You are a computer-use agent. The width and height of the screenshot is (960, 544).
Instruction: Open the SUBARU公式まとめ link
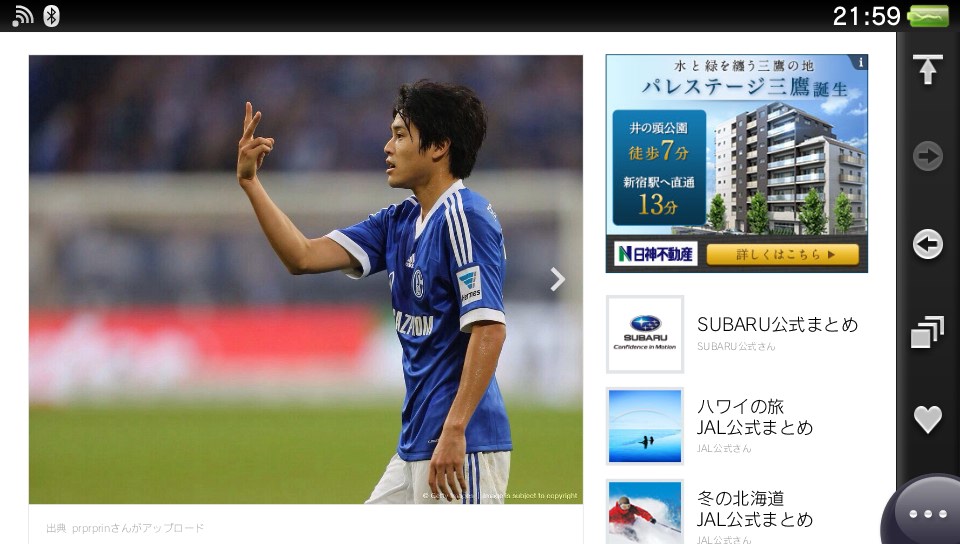[777, 325]
